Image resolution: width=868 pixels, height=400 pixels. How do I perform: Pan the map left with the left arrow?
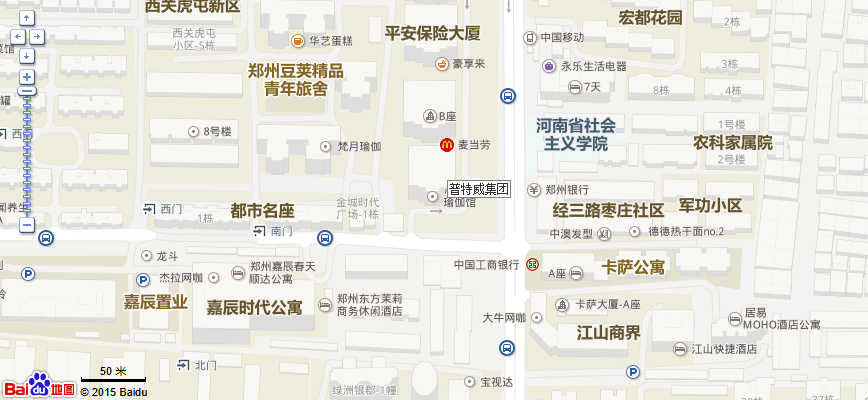(x=18, y=37)
